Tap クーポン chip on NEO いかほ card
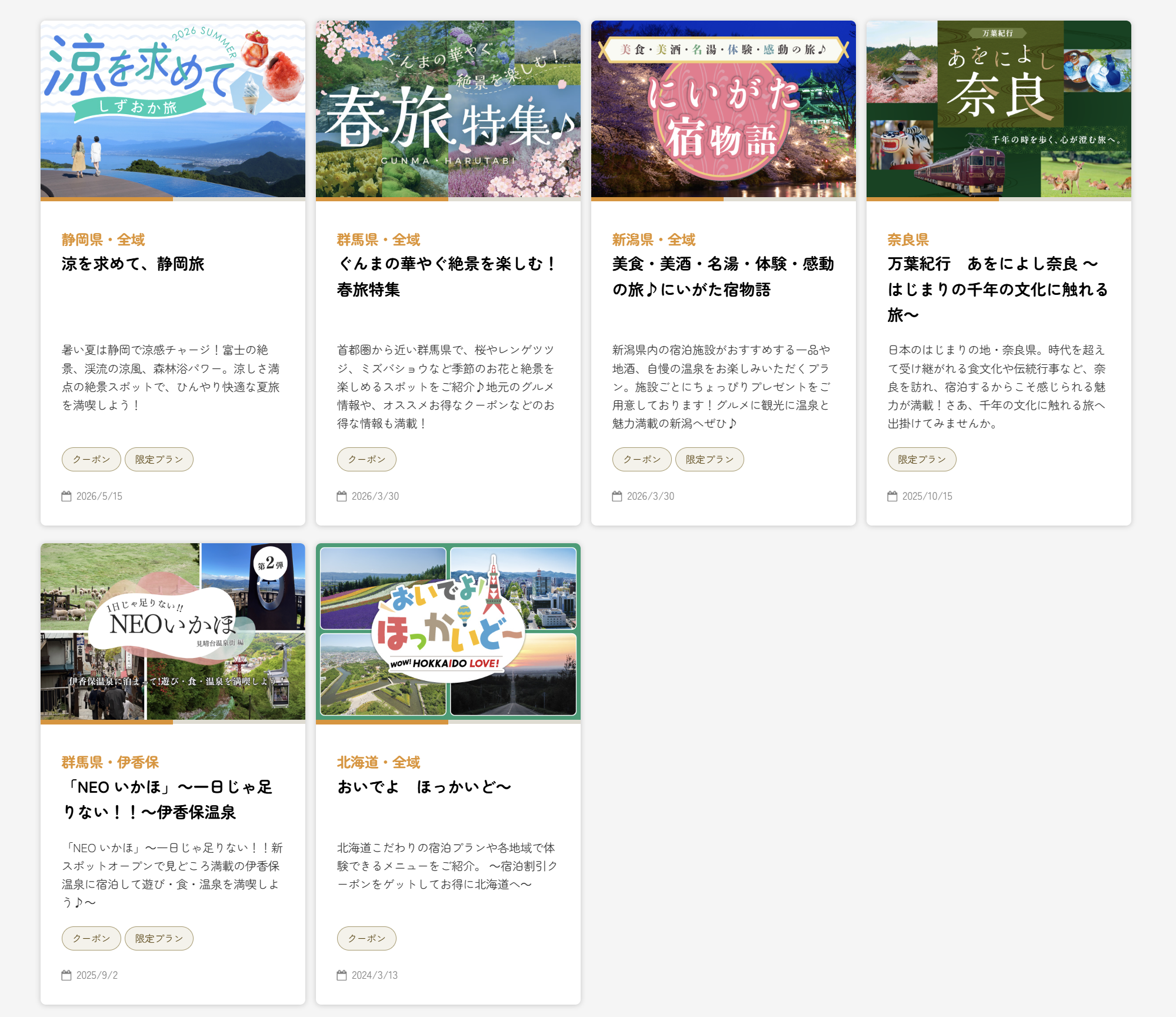This screenshot has width=1176, height=1017. pyautogui.click(x=91, y=938)
